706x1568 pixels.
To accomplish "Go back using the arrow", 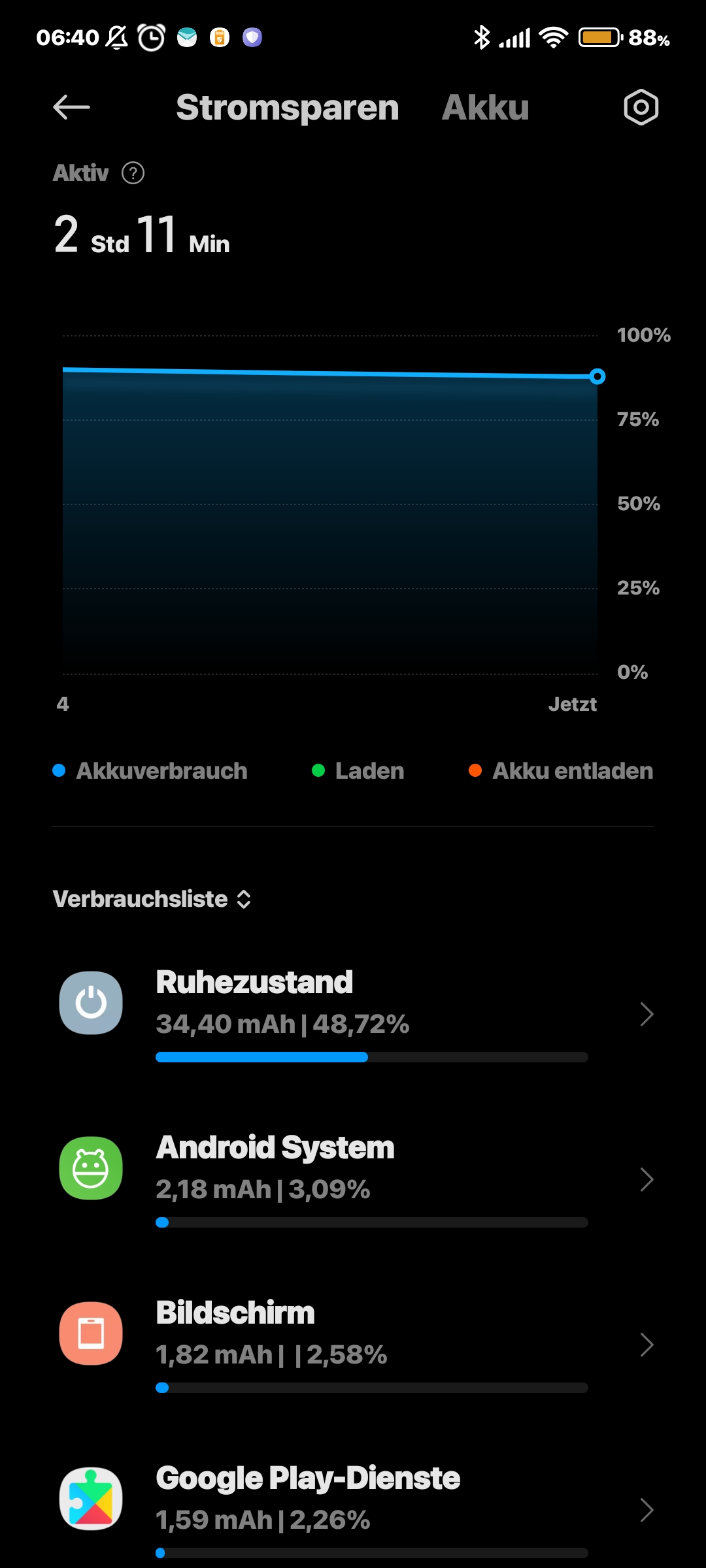I will [71, 107].
